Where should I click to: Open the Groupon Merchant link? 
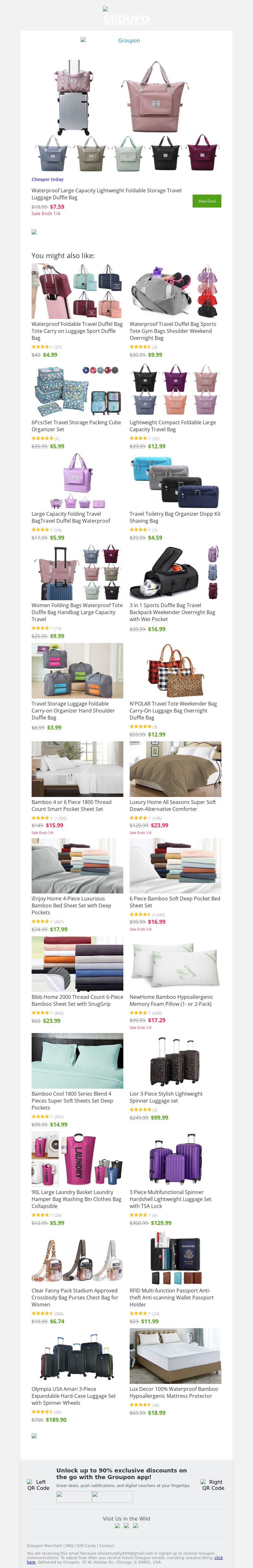[x=44, y=1546]
